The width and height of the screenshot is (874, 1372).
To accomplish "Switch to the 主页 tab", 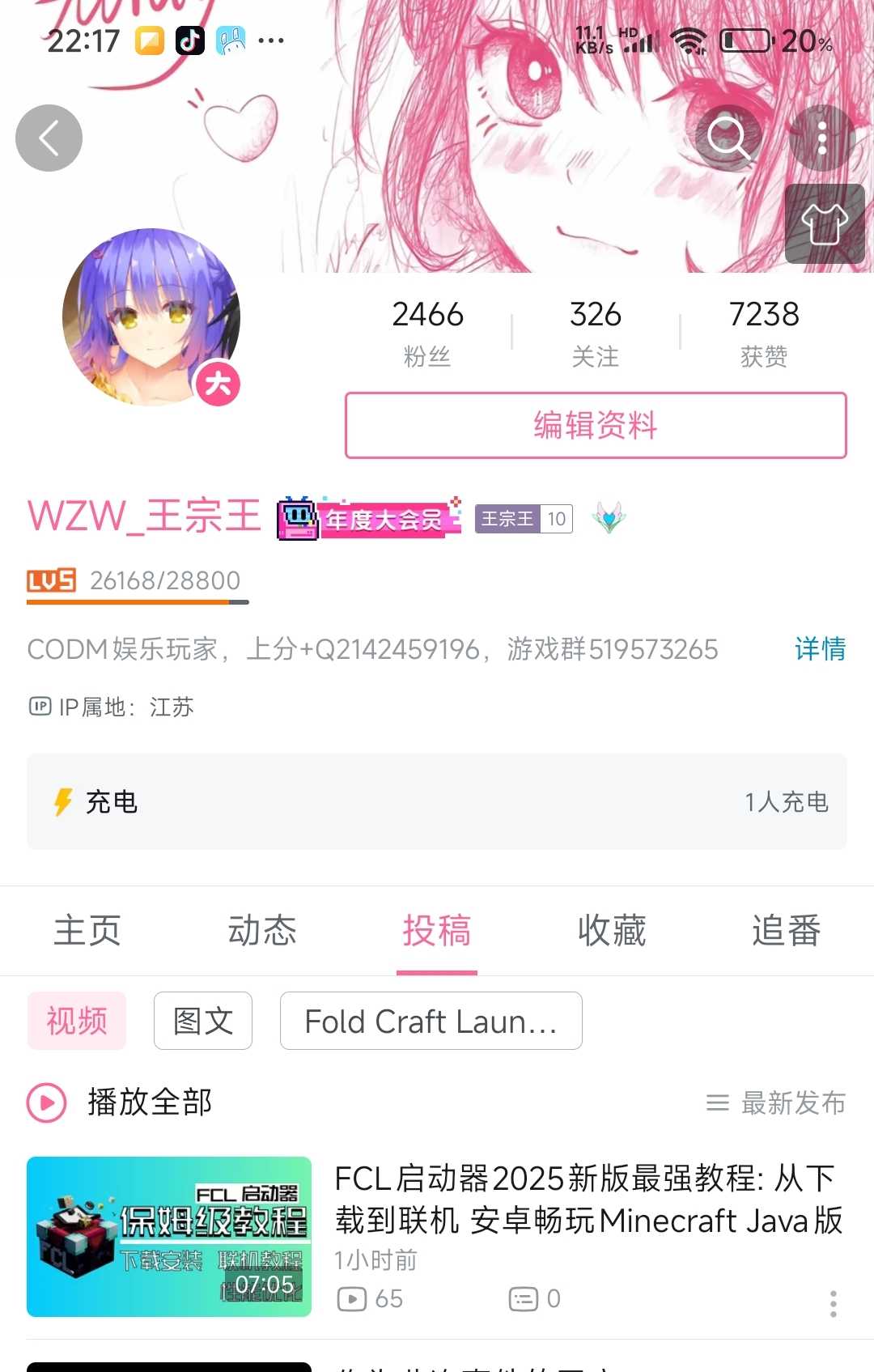I will (87, 931).
